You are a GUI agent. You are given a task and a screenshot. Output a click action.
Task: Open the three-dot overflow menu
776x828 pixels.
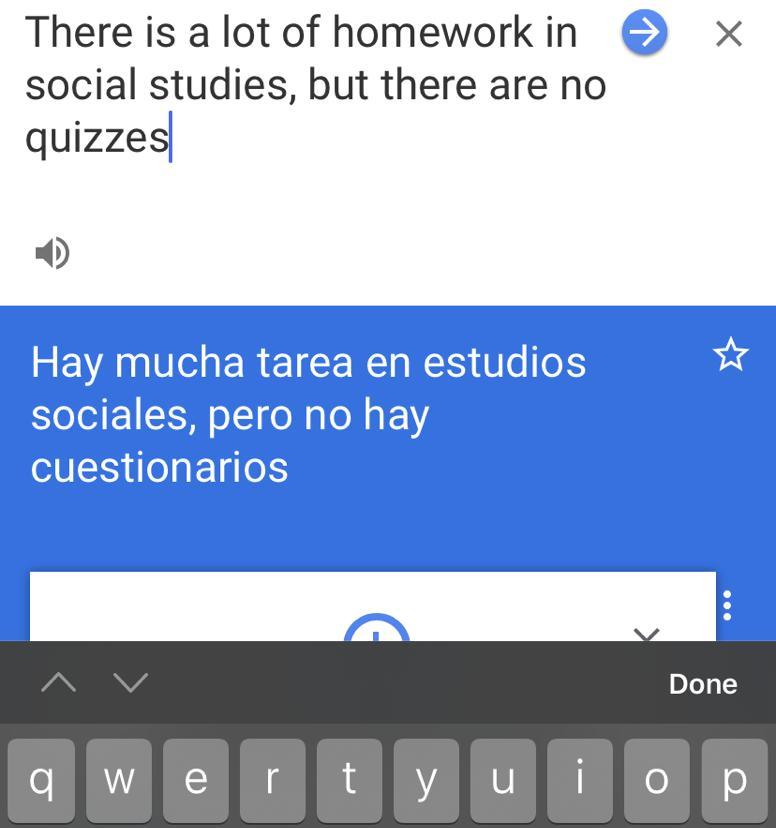727,605
